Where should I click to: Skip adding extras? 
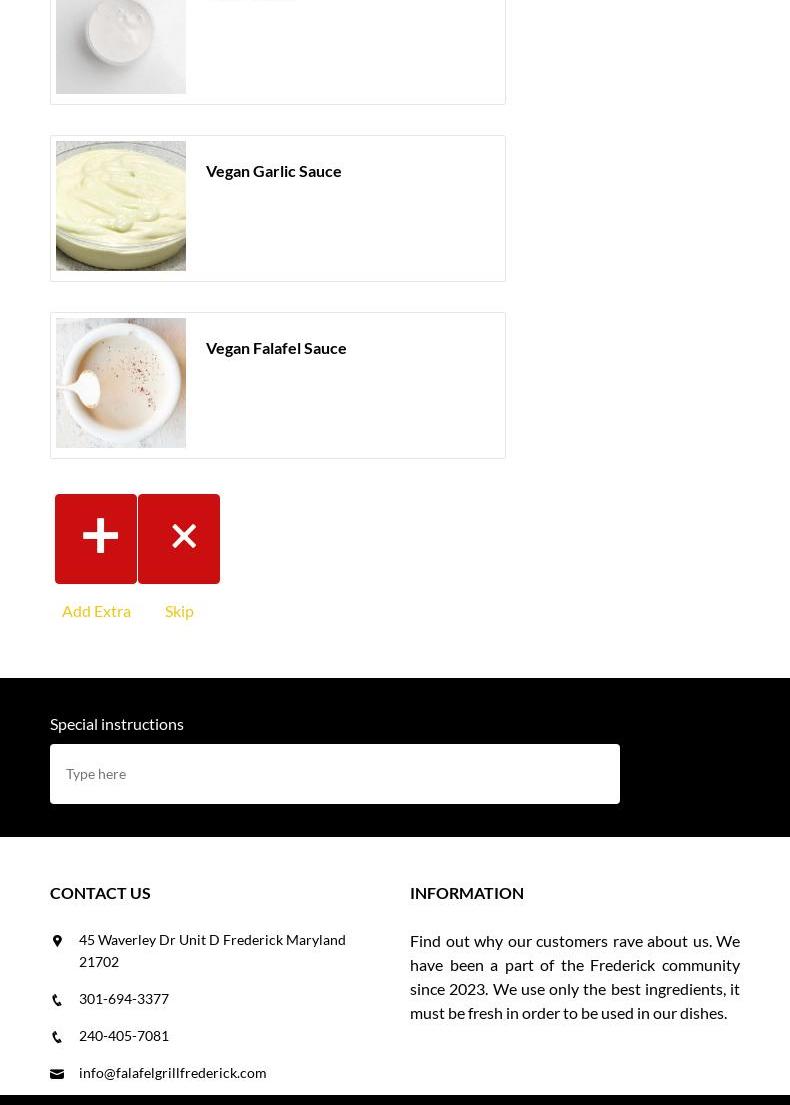[179, 538]
